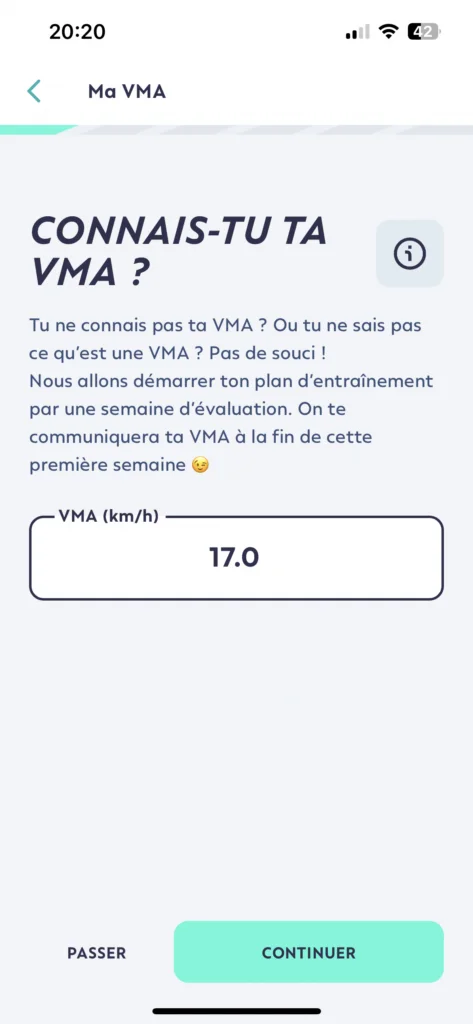Tap the VMA (km/h) field showing 17.0
The image size is (473, 1024).
pos(236,558)
